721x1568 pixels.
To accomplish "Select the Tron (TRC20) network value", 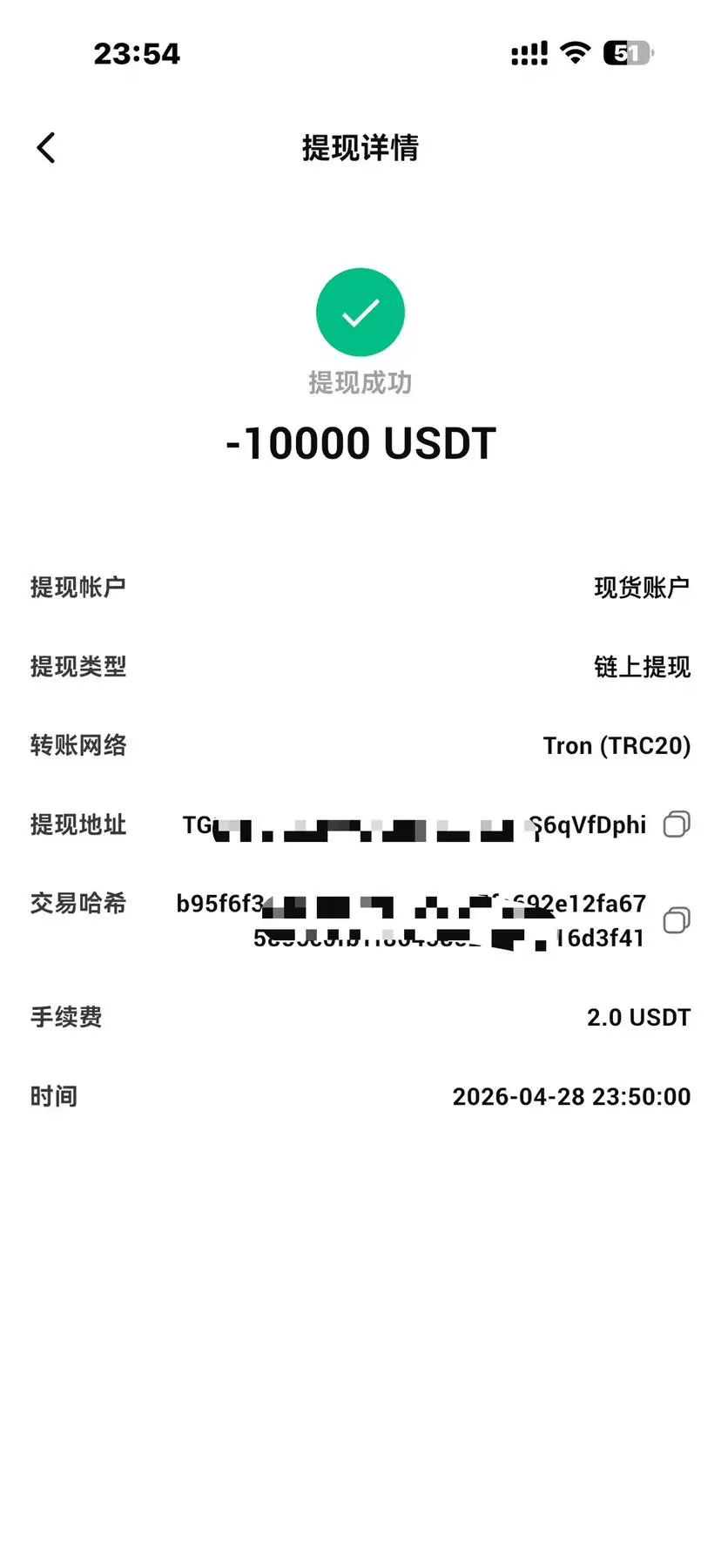I will pos(617,745).
